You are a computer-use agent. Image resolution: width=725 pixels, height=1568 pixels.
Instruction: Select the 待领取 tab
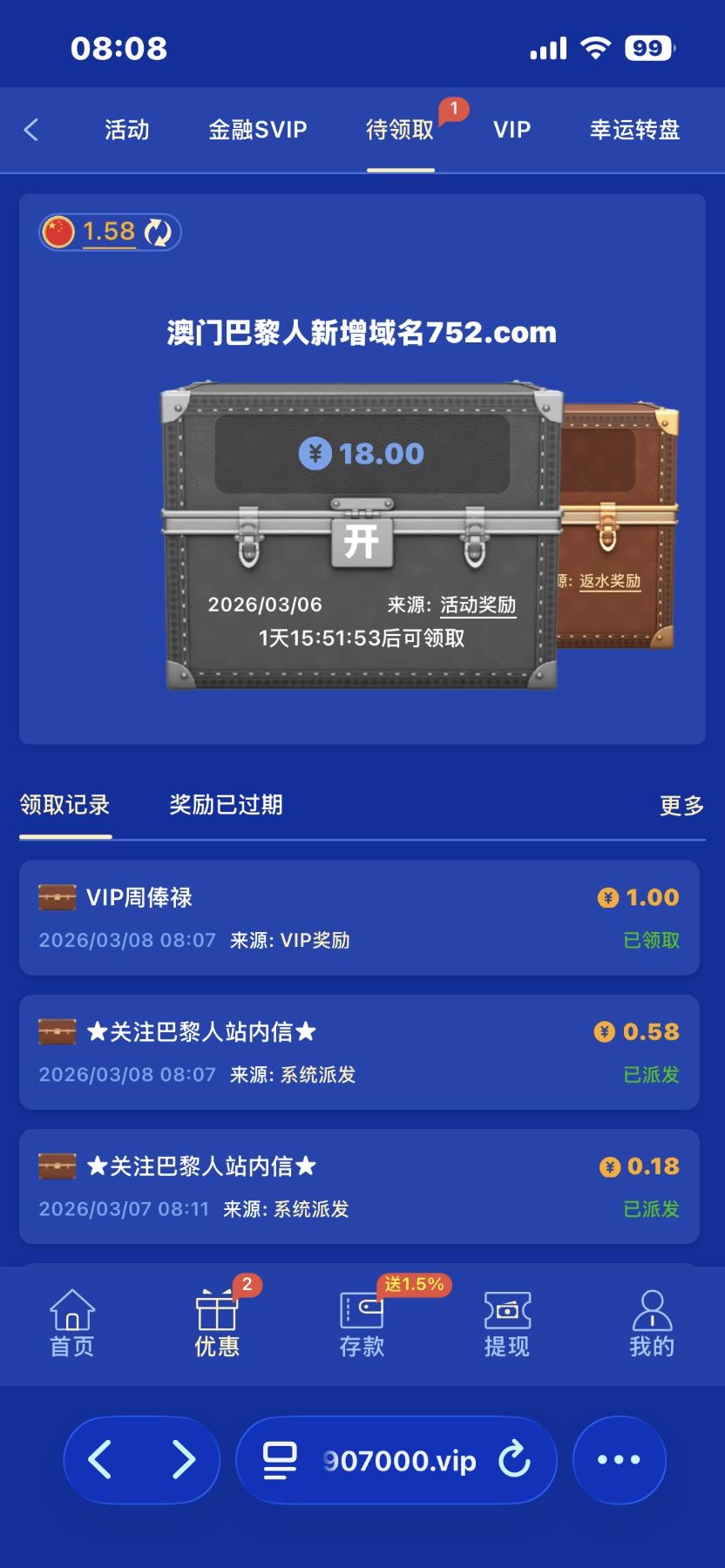[400, 130]
